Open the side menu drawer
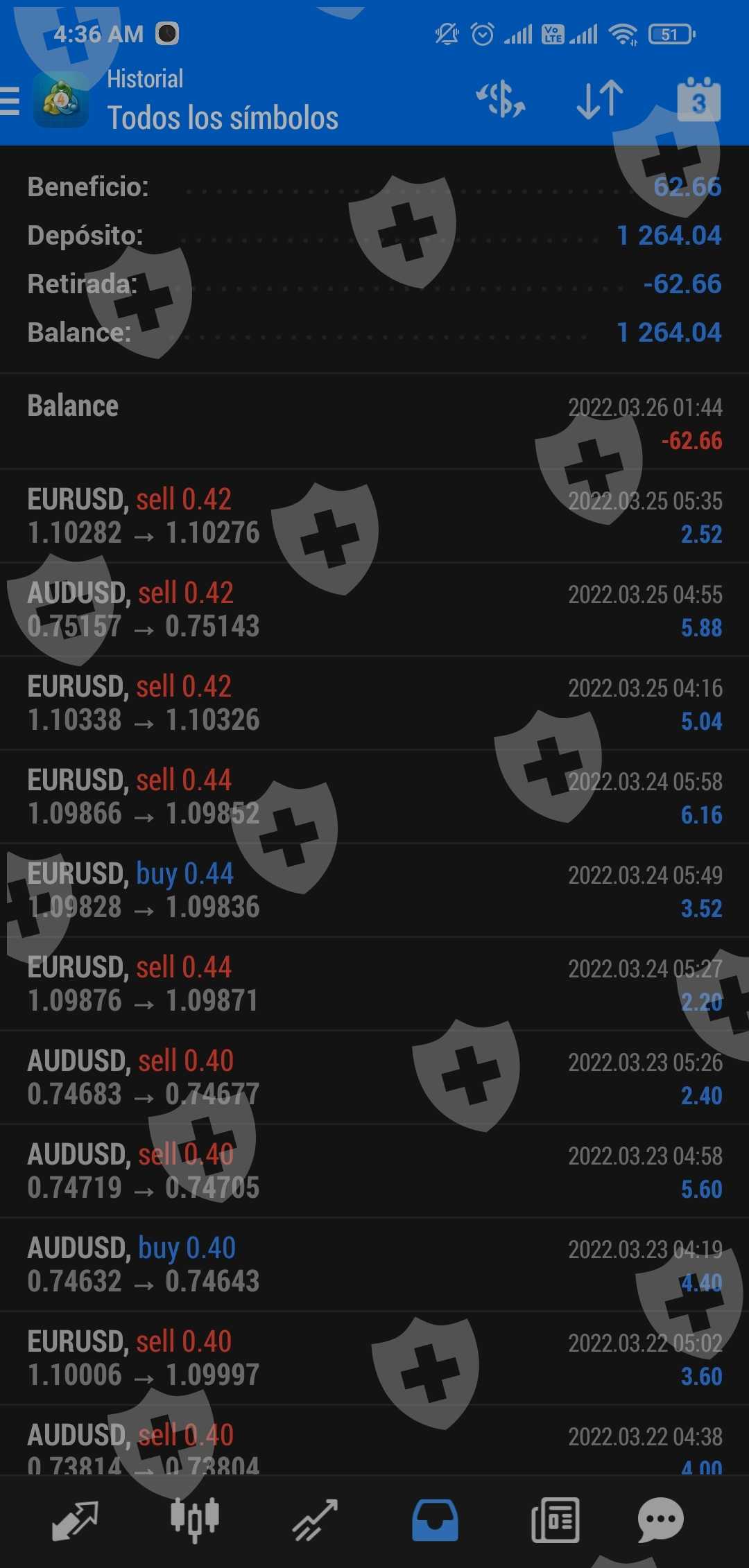The height and width of the screenshot is (1568, 749). tap(10, 101)
